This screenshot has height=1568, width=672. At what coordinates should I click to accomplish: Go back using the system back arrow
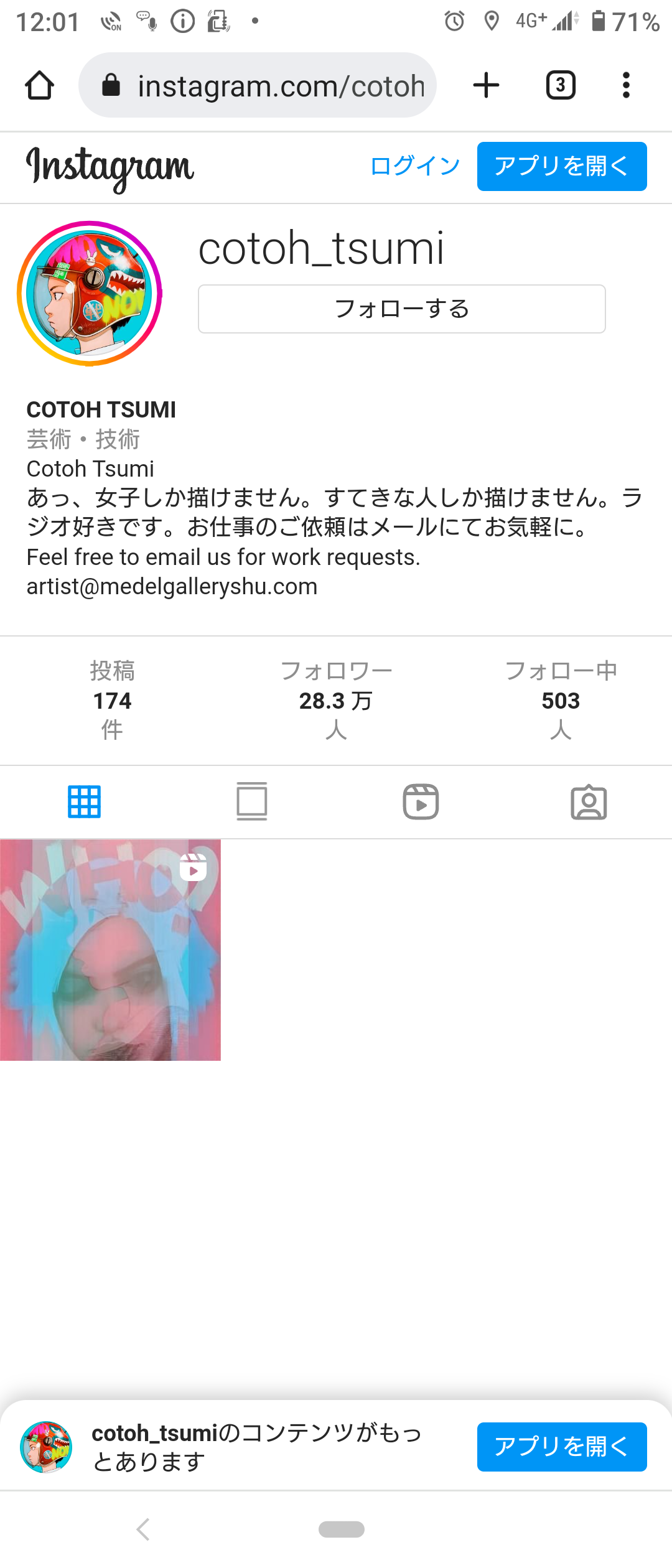coord(143,1529)
